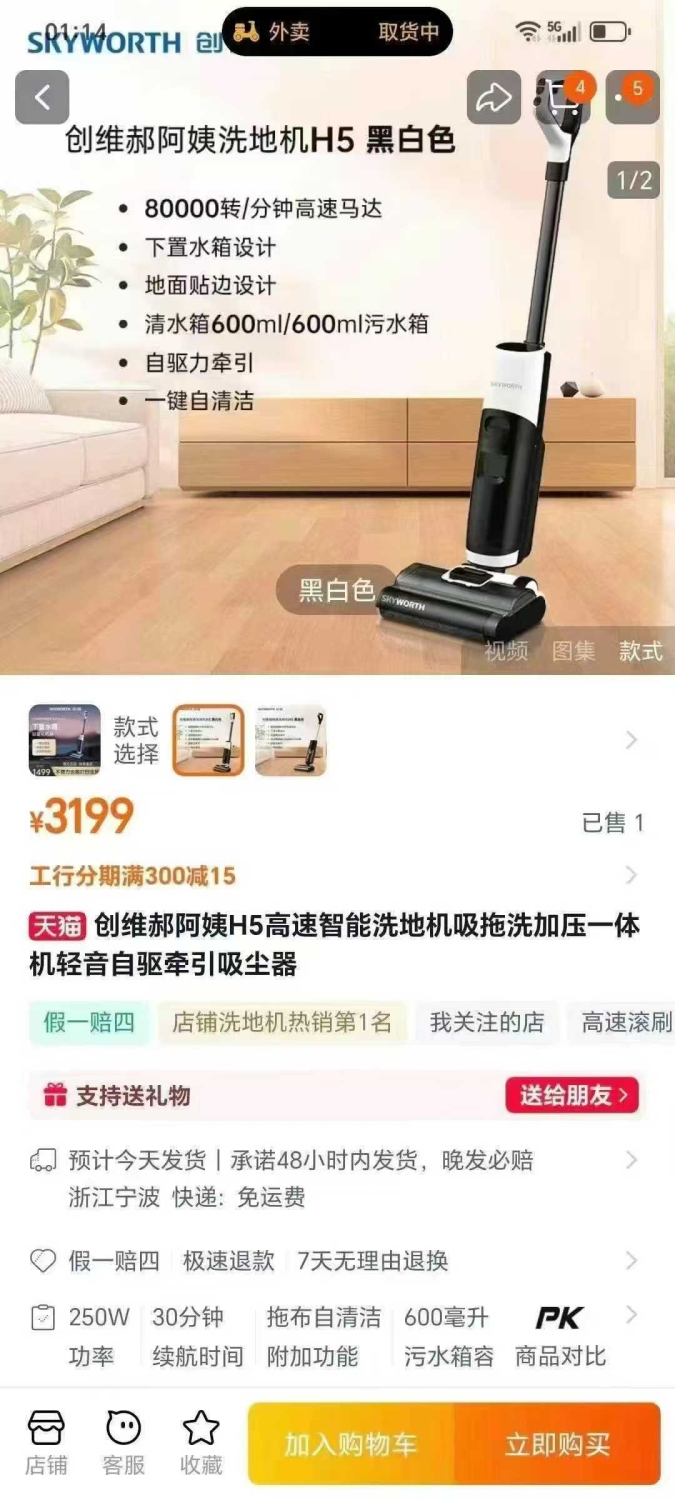
Task: Open the 假一赔四 guarantee row
Action: click(x=337, y=1261)
